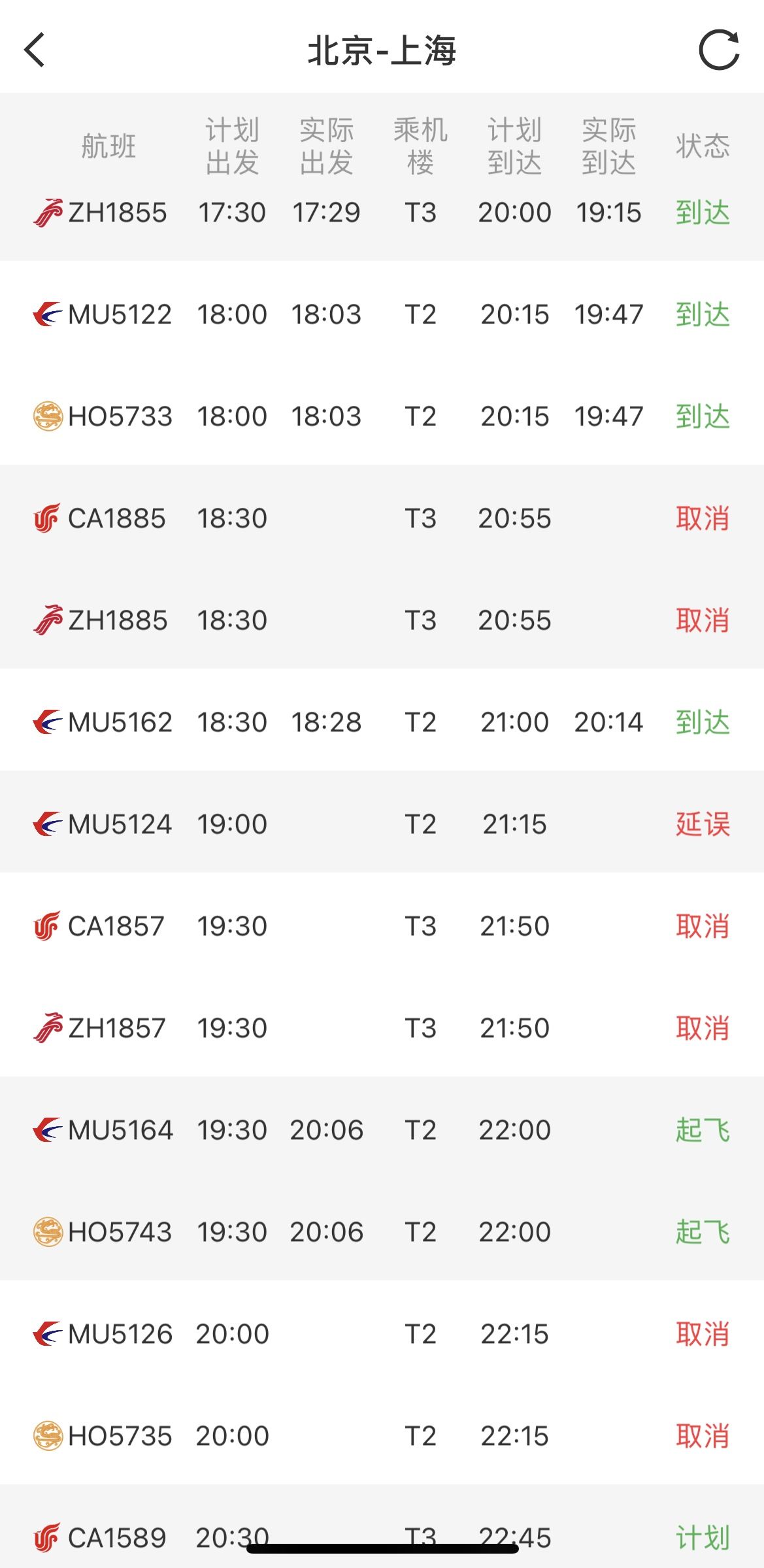Open flight HO5743 details

click(x=382, y=1232)
